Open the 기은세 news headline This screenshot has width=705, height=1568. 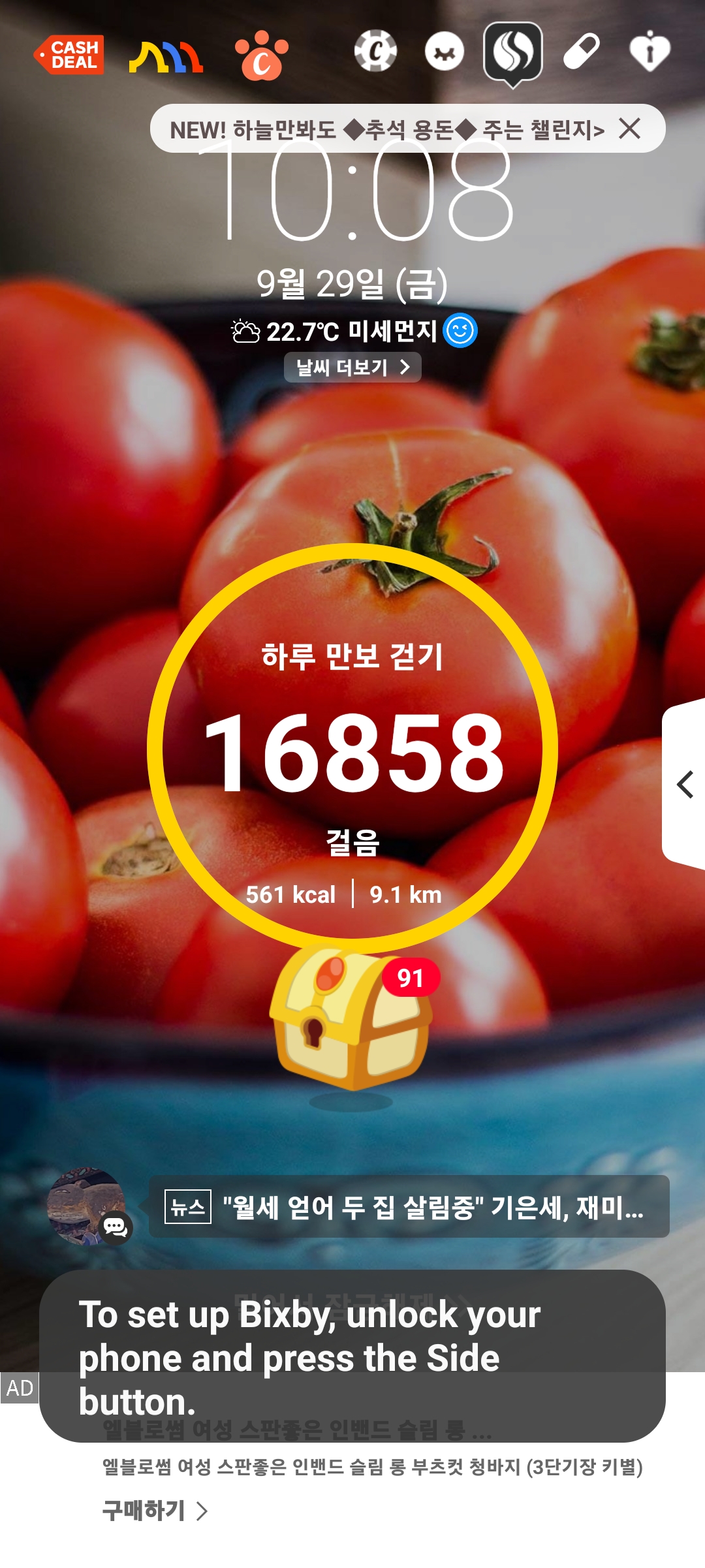click(x=409, y=1207)
